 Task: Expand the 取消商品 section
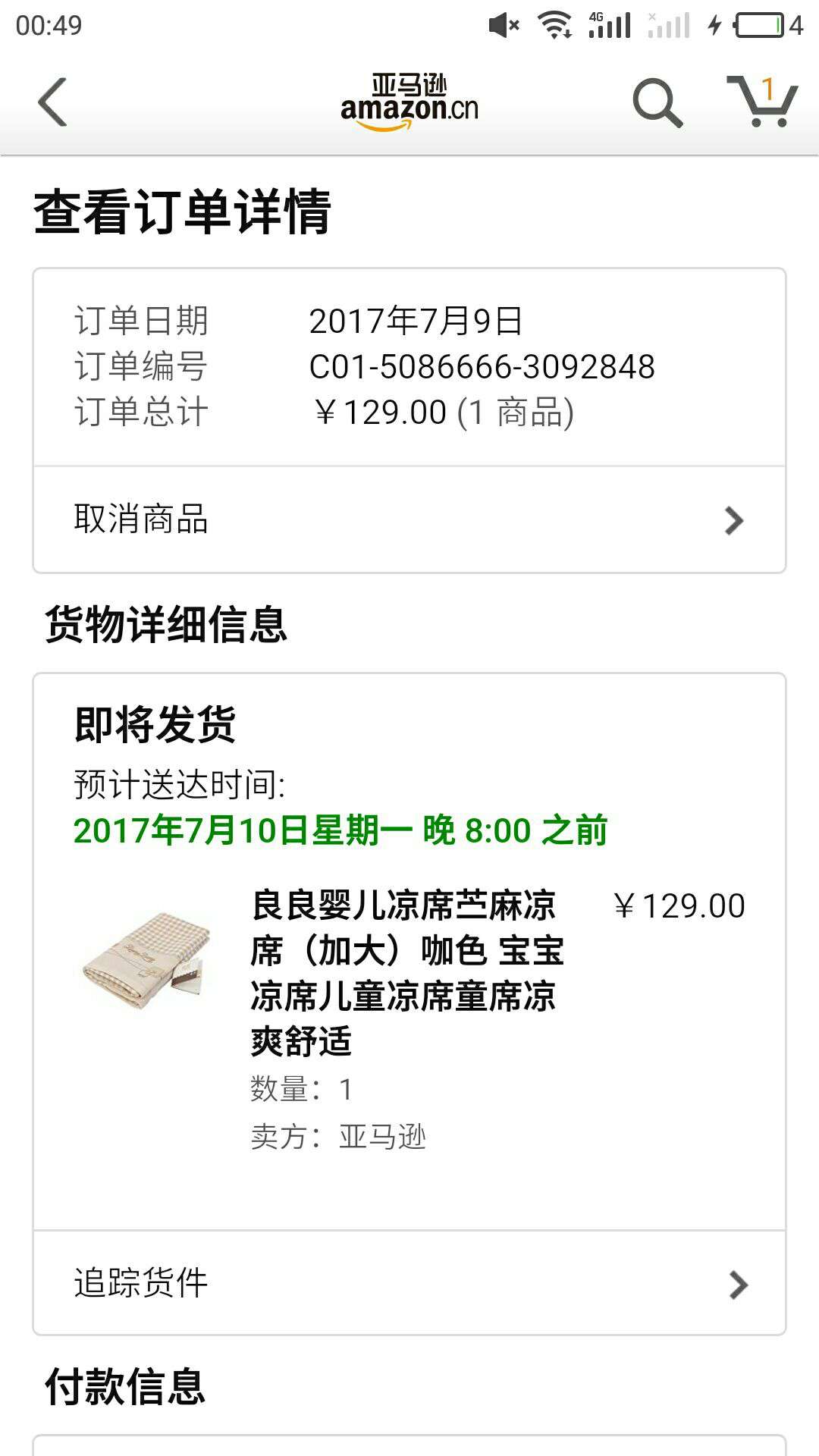click(409, 519)
